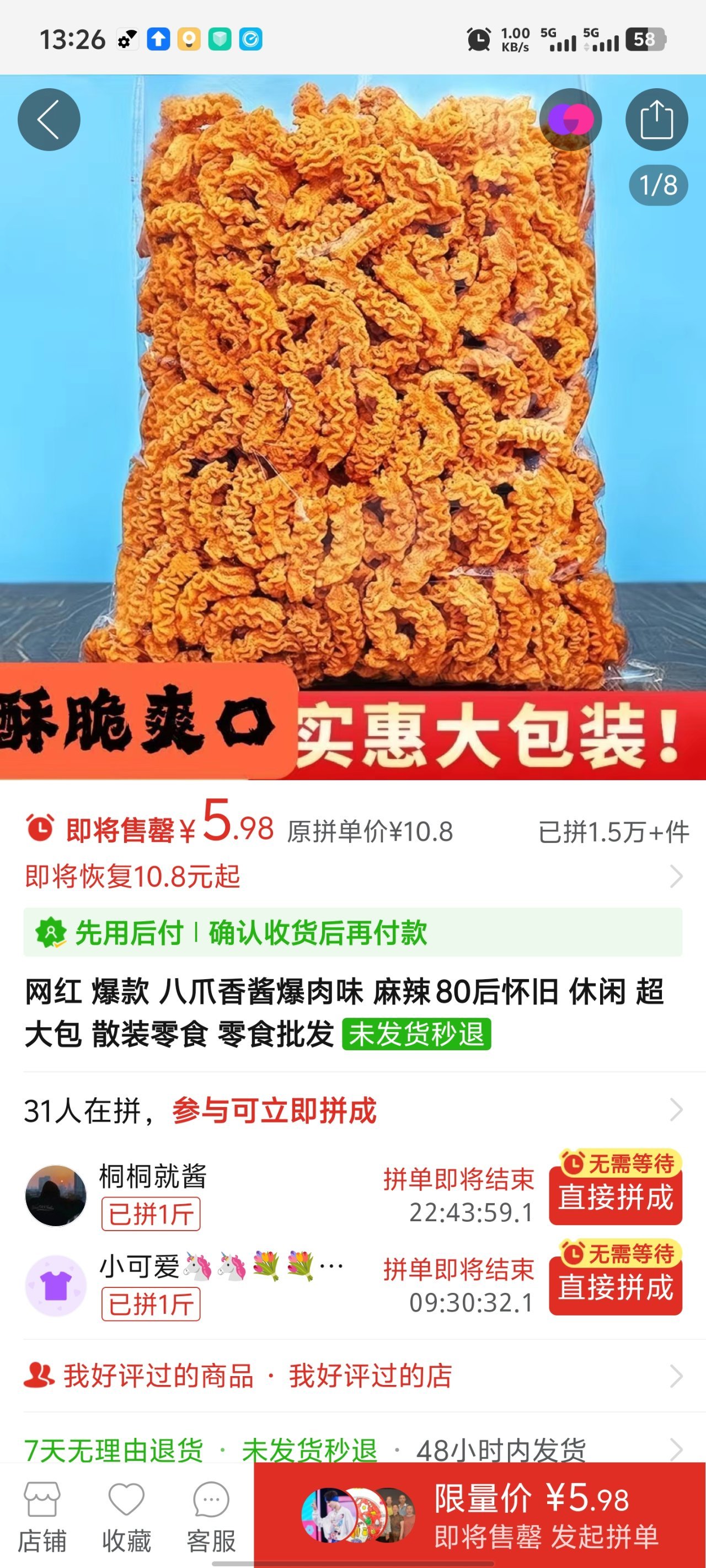
Task: Open the purple-pink overlapping circles icon
Action: pyautogui.click(x=570, y=119)
